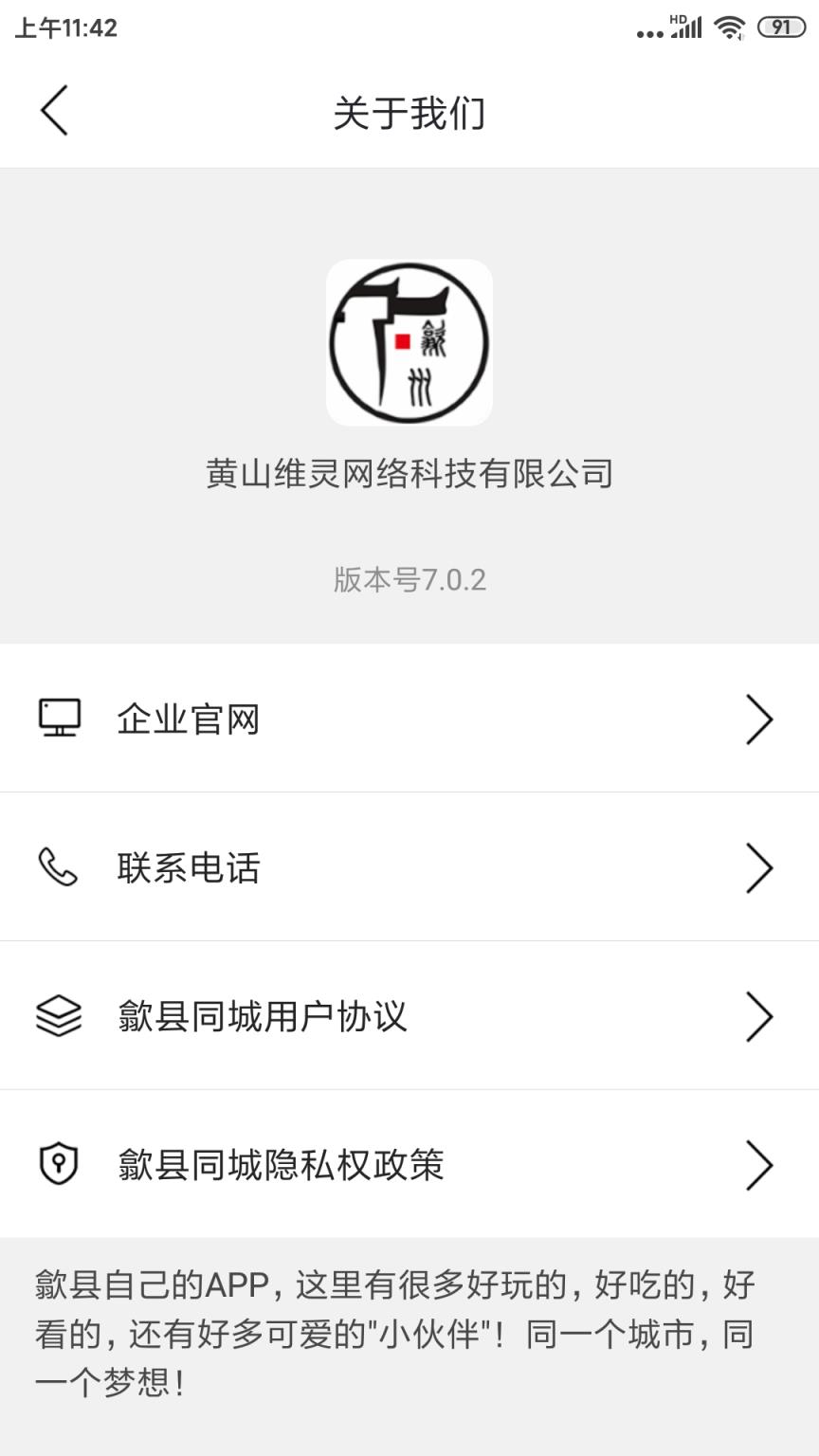Click the back arrow to exit 关于我们
The height and width of the screenshot is (1456, 819).
[54, 110]
